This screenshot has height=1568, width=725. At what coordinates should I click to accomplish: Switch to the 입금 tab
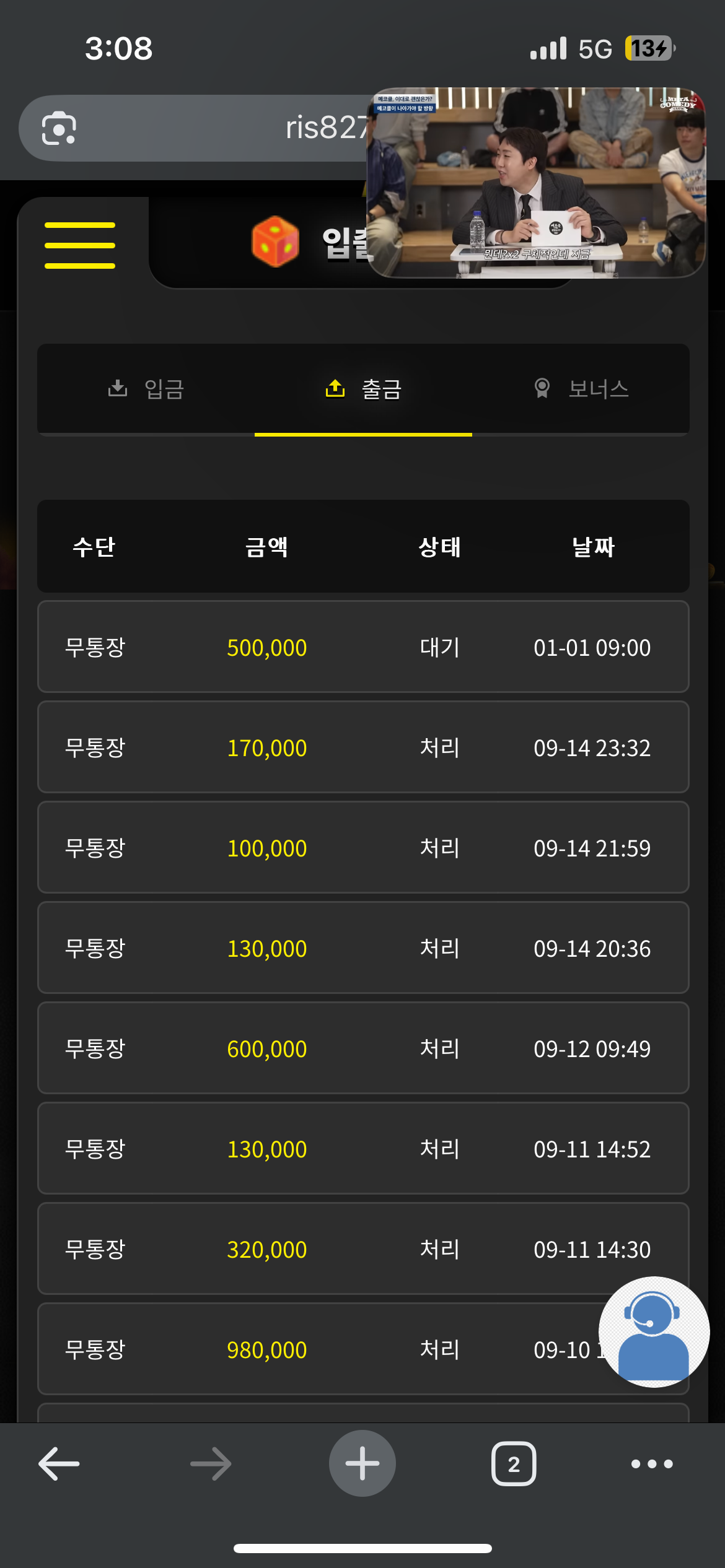146,389
